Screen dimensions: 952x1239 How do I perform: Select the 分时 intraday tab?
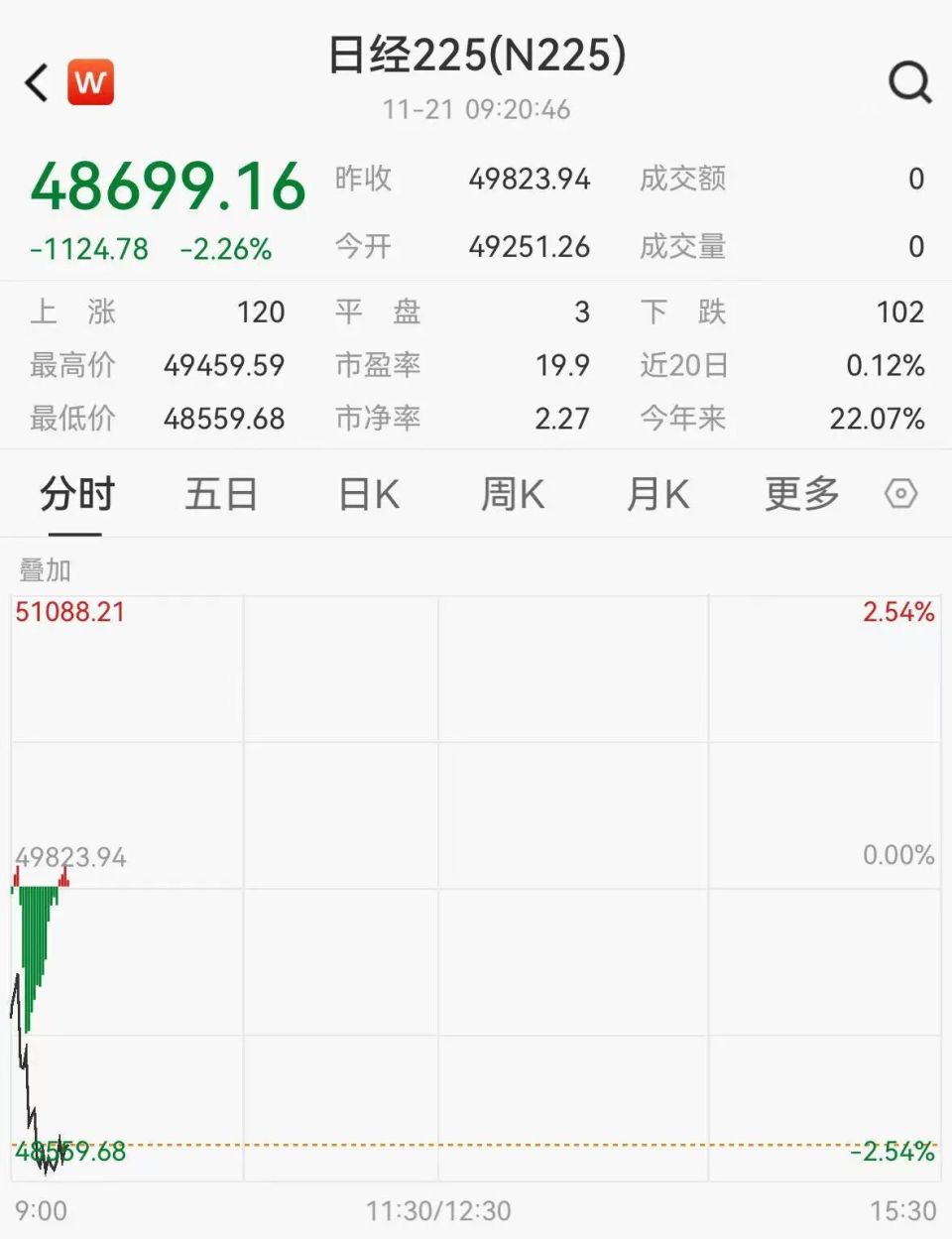coord(79,493)
